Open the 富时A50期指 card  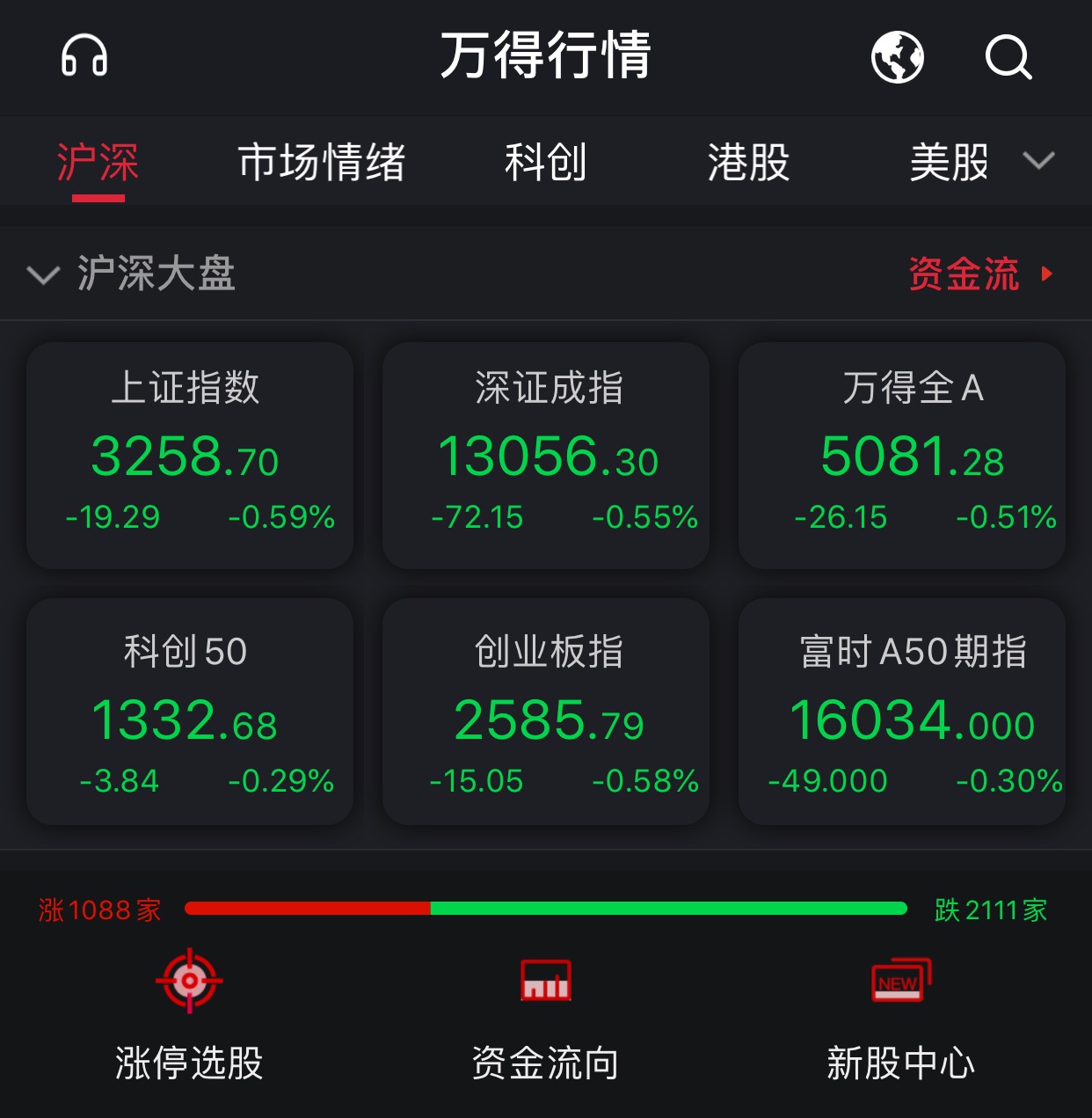(x=901, y=712)
